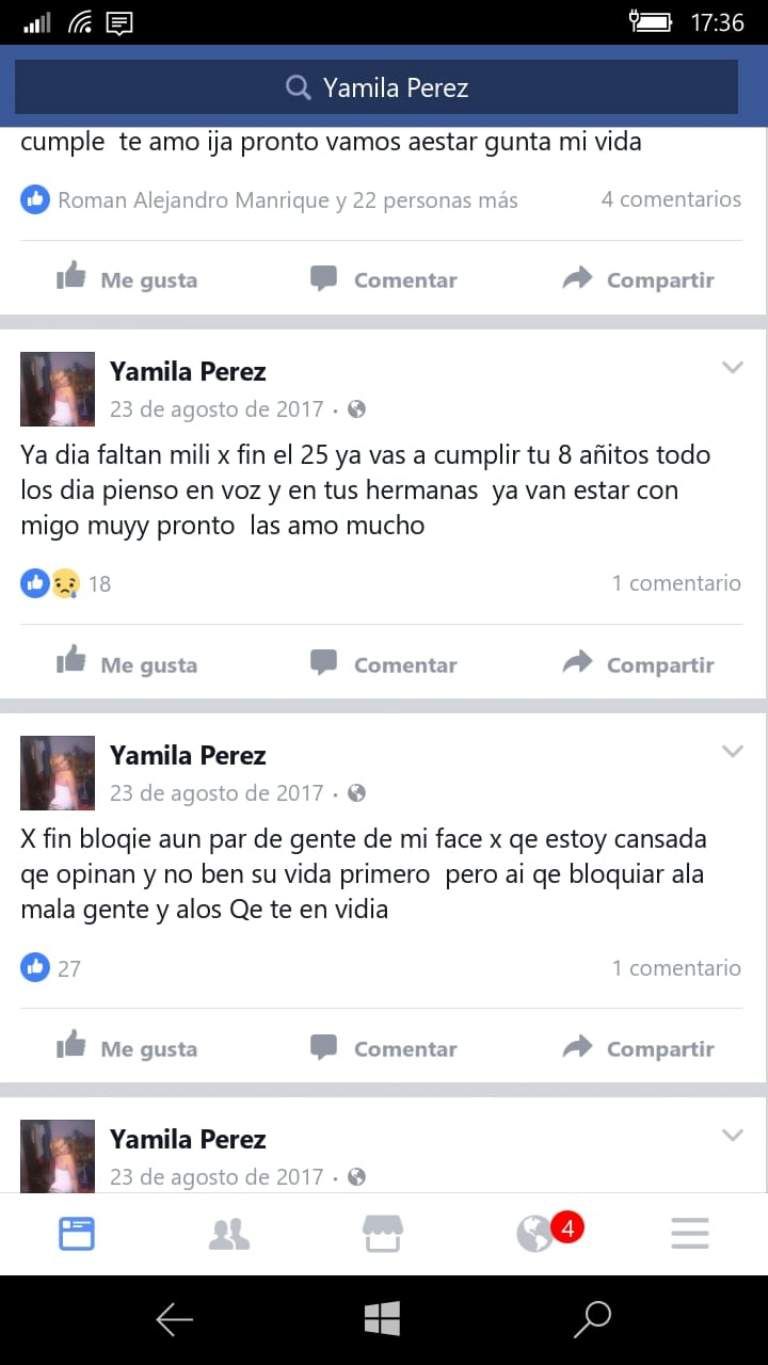
Task: Open the search box showing Yamila Perez
Action: 376,88
